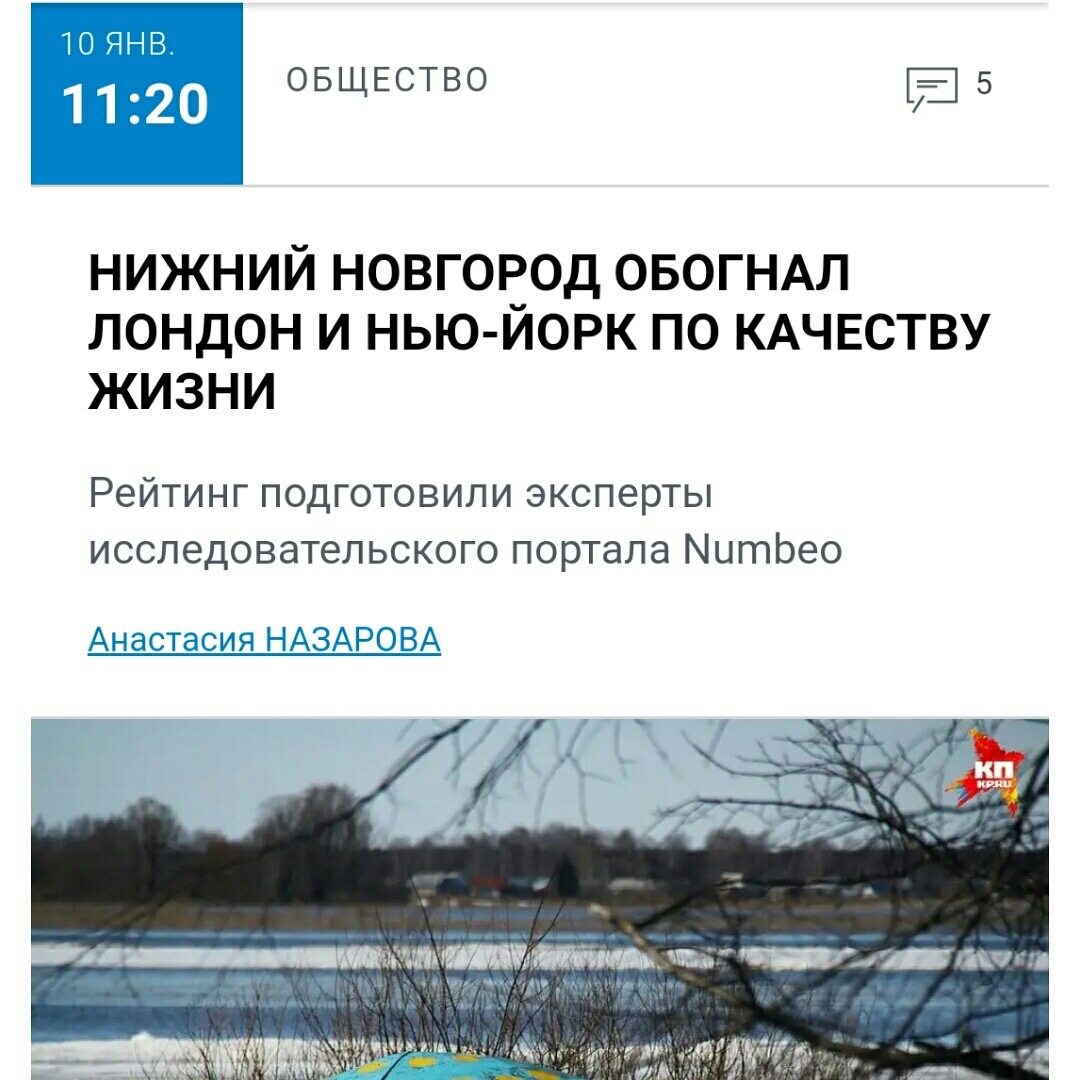Open the article photo of the river

(540, 900)
